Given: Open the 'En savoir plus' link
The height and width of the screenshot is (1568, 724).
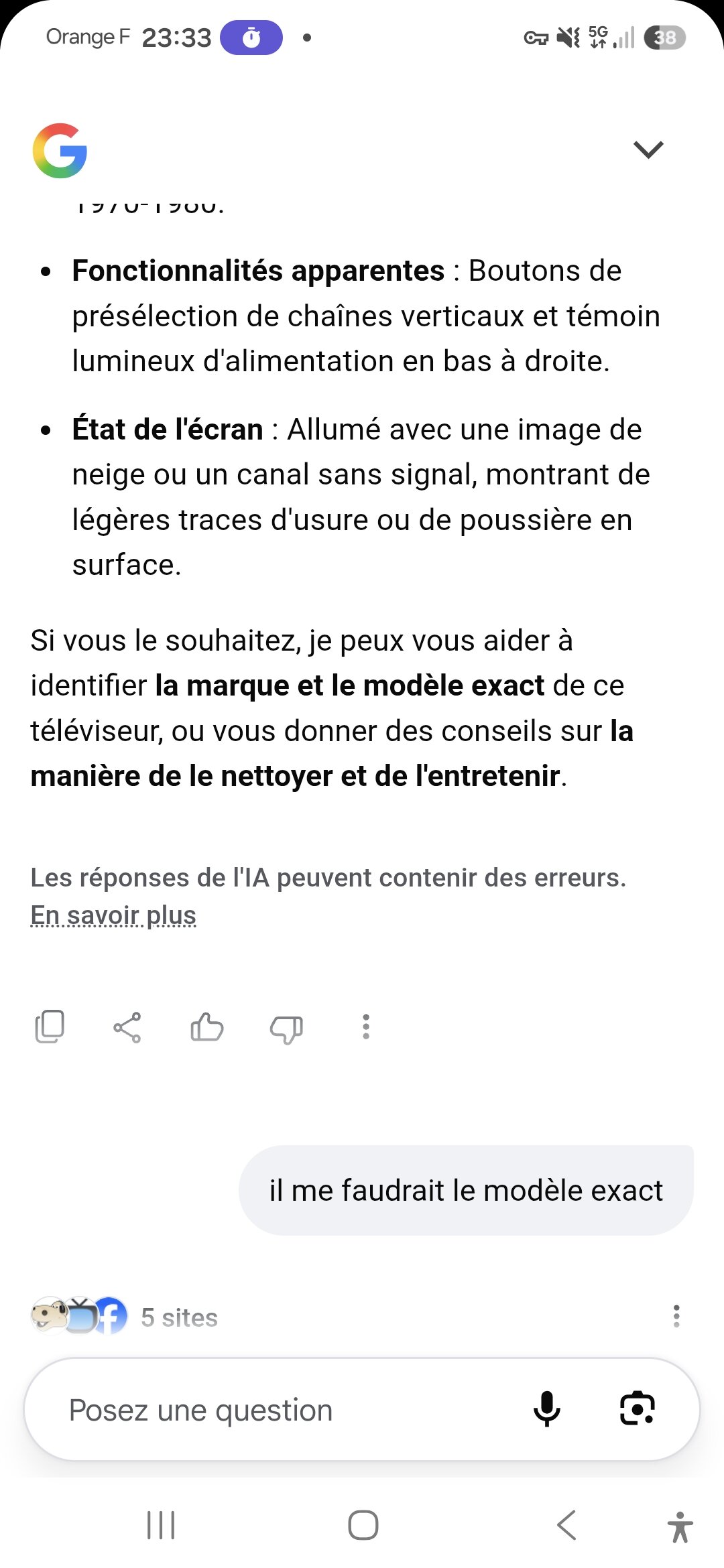Looking at the screenshot, I should pyautogui.click(x=113, y=915).
